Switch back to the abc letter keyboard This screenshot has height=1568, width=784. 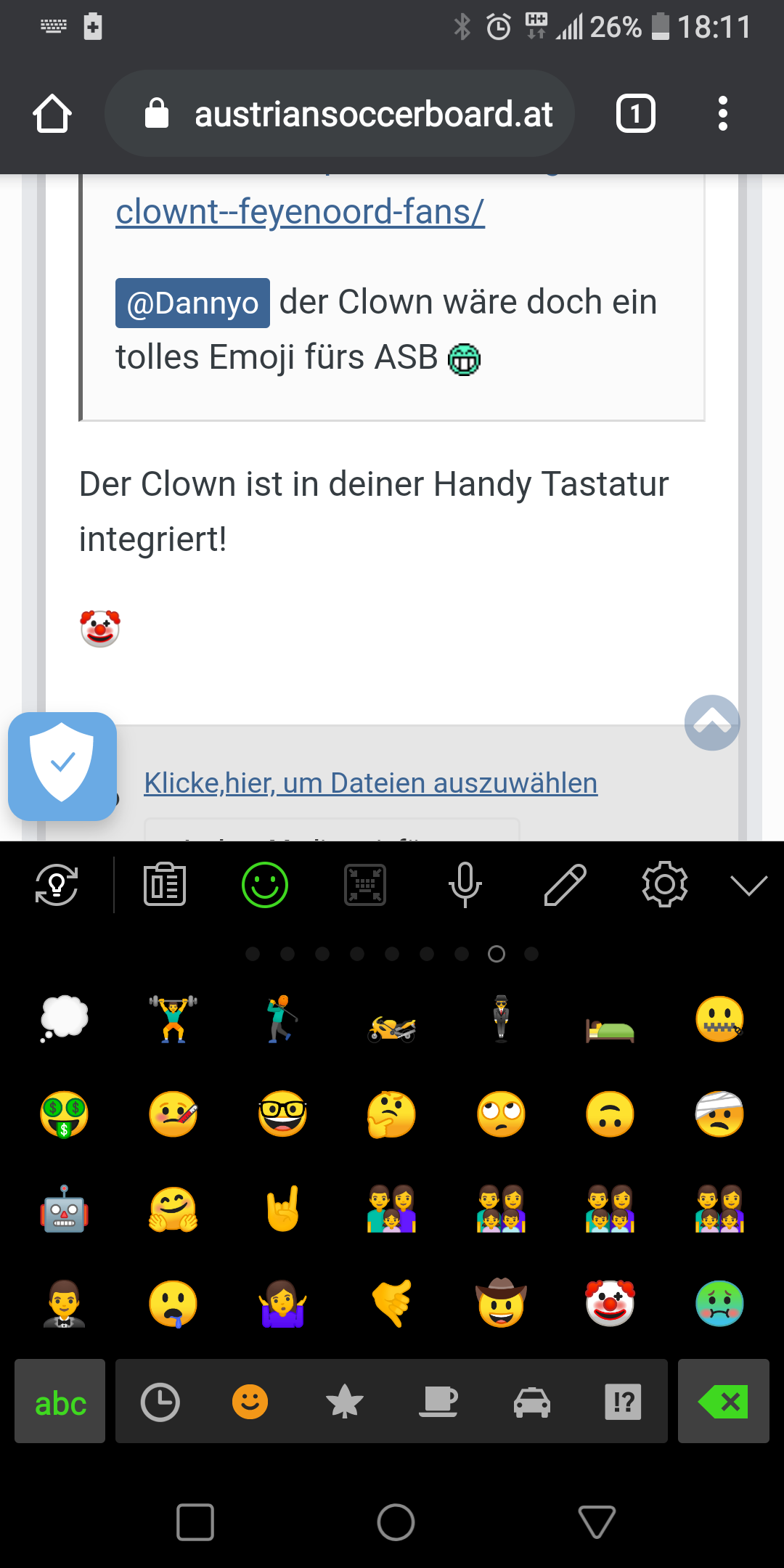(x=60, y=1401)
